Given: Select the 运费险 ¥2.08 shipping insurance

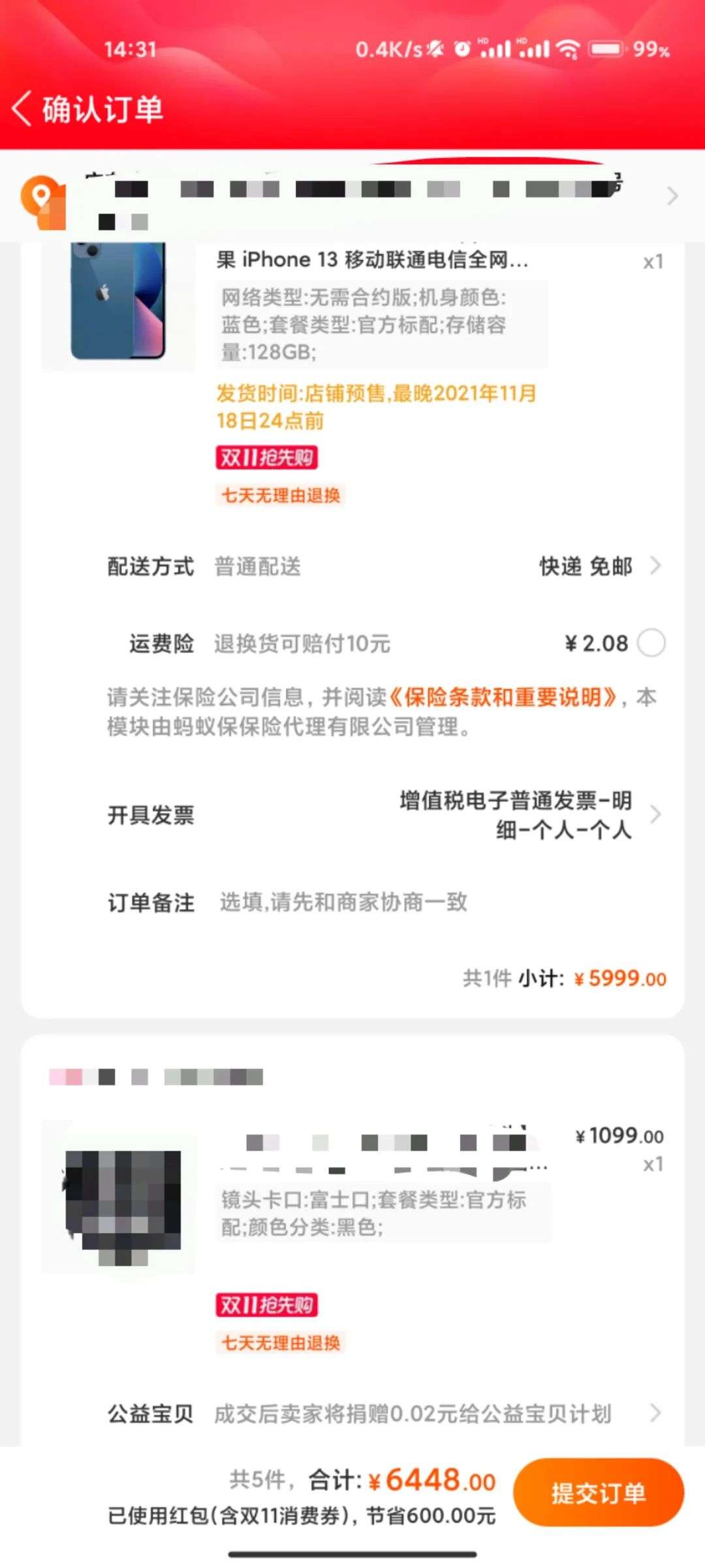Looking at the screenshot, I should (x=651, y=643).
